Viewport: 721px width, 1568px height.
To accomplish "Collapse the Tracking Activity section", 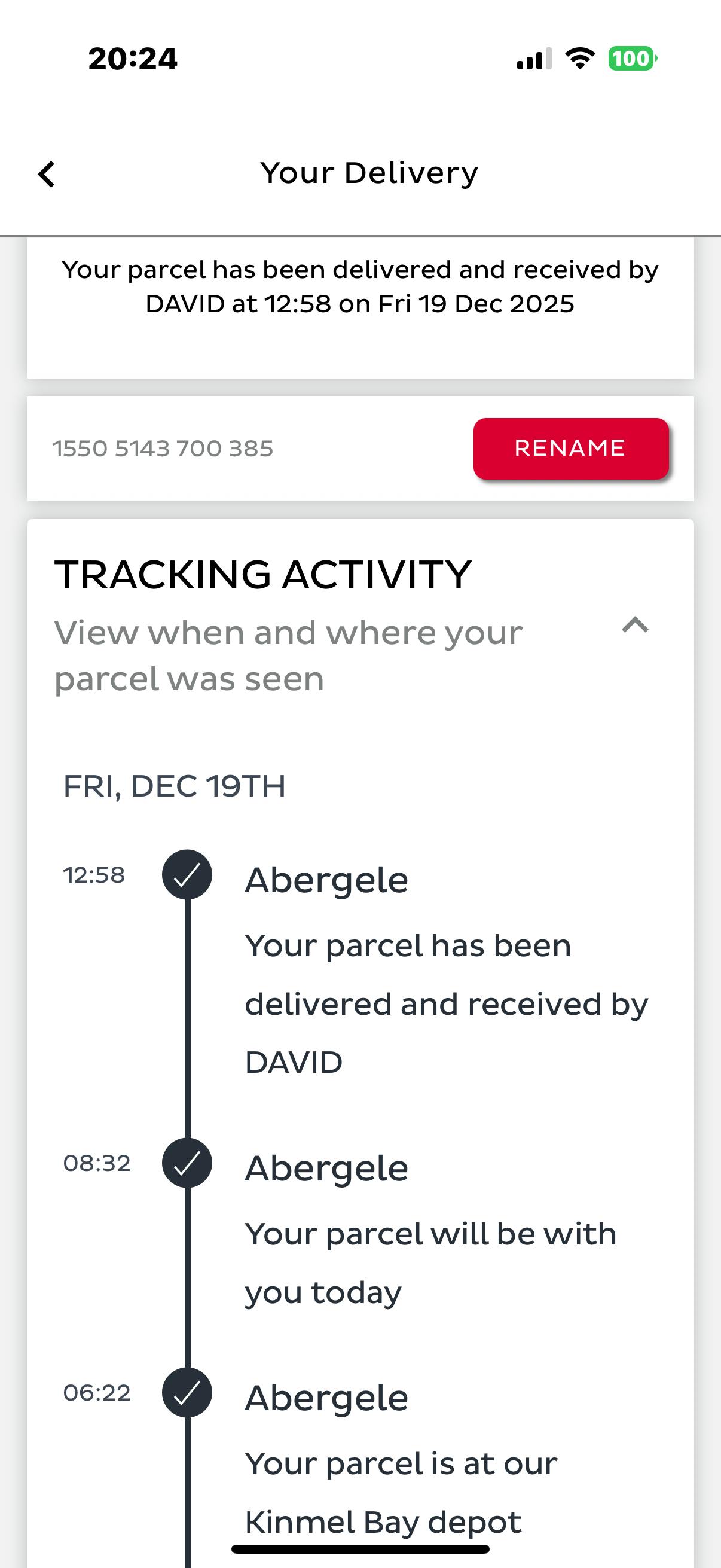I will click(636, 625).
